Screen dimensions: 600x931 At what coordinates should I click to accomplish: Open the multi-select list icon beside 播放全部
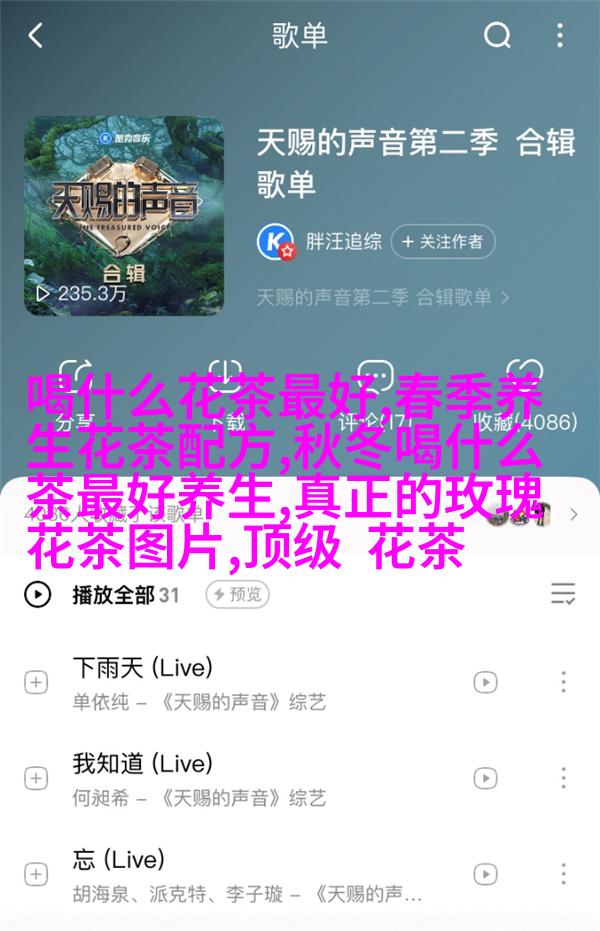click(563, 595)
